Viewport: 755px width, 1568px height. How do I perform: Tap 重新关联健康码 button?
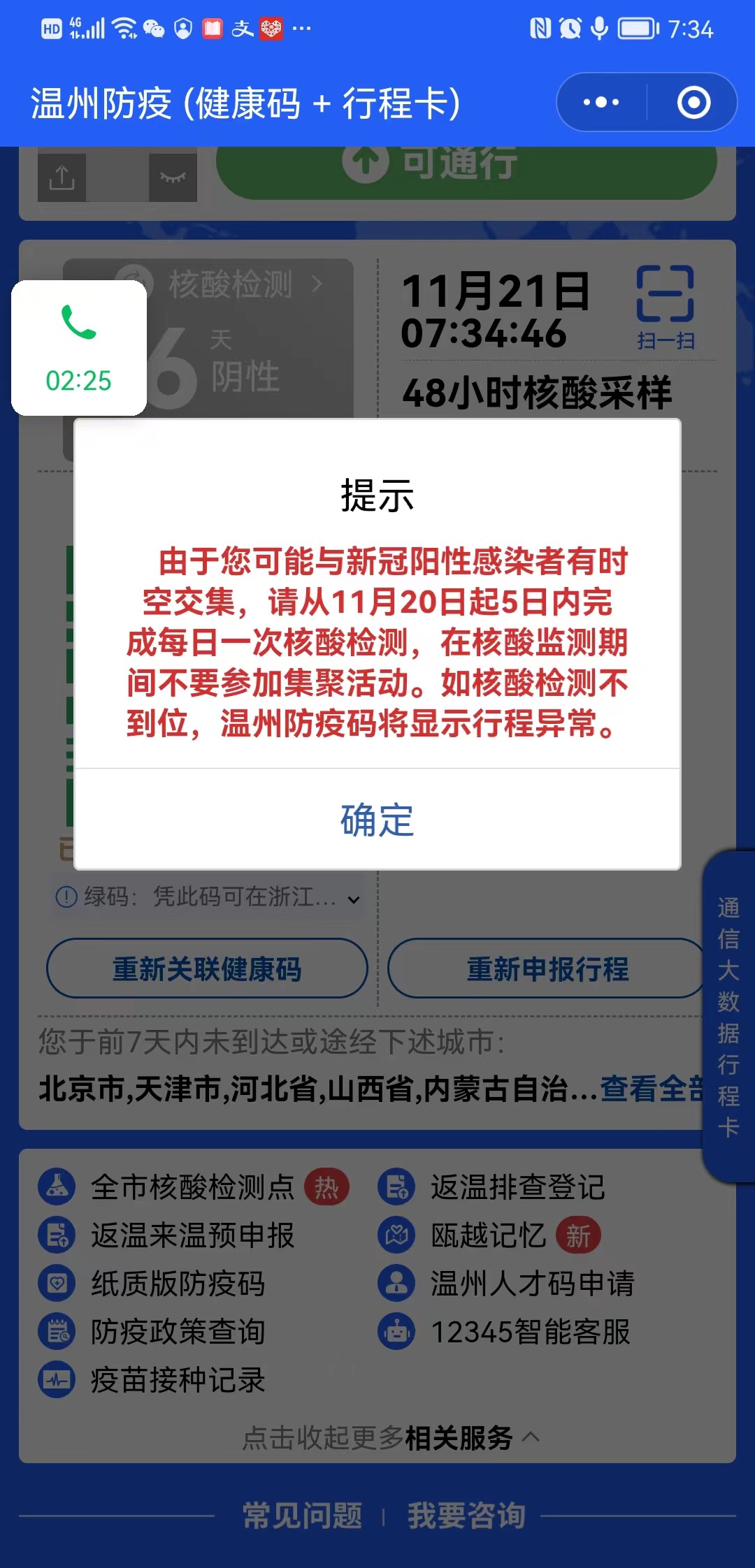click(x=207, y=968)
